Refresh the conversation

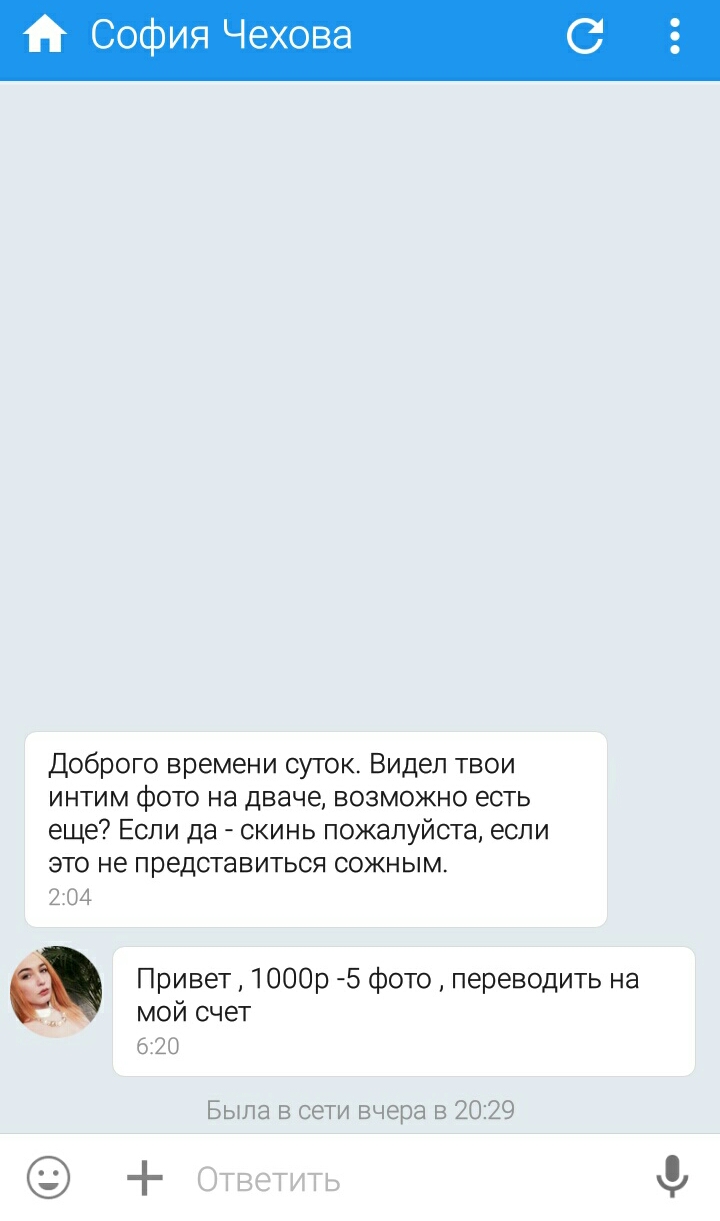[x=585, y=36]
